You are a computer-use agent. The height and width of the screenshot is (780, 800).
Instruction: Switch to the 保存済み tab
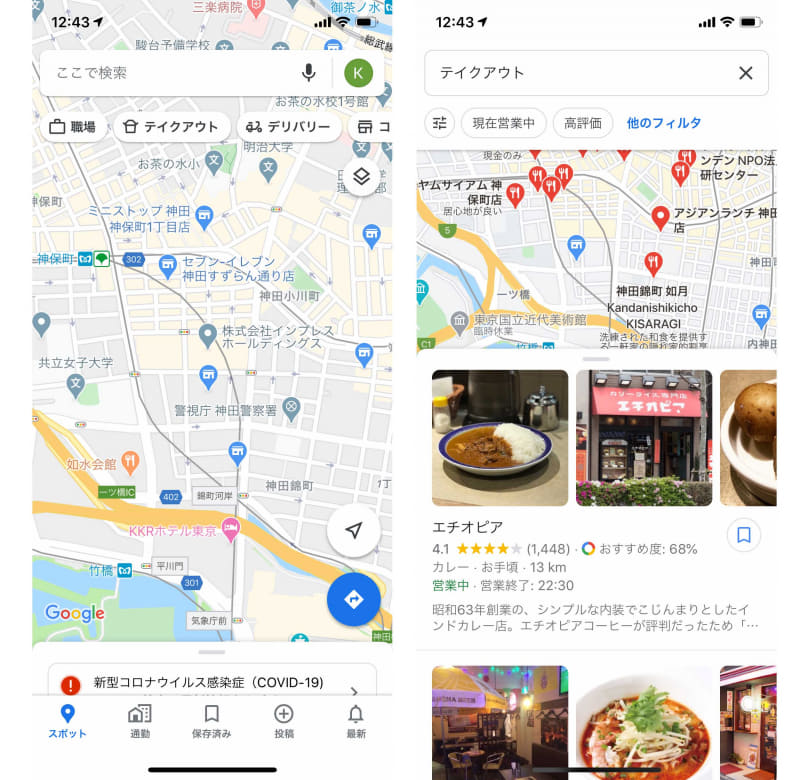pos(211,721)
